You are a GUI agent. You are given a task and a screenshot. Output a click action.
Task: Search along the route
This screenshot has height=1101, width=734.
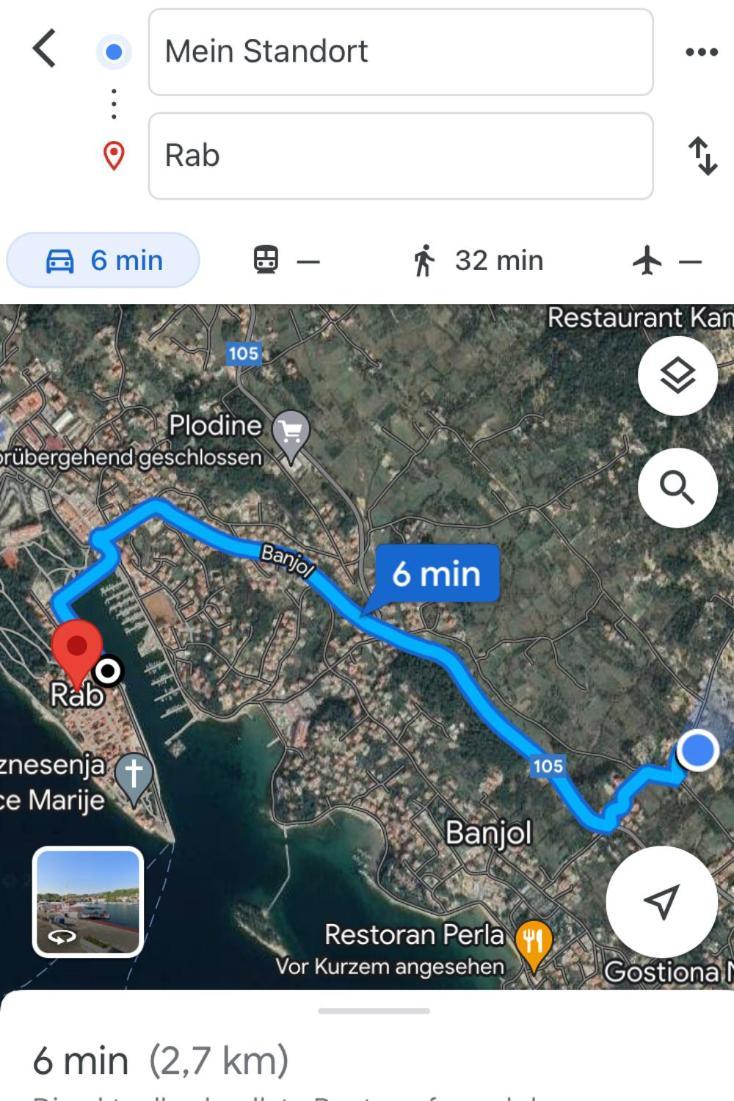pos(678,488)
